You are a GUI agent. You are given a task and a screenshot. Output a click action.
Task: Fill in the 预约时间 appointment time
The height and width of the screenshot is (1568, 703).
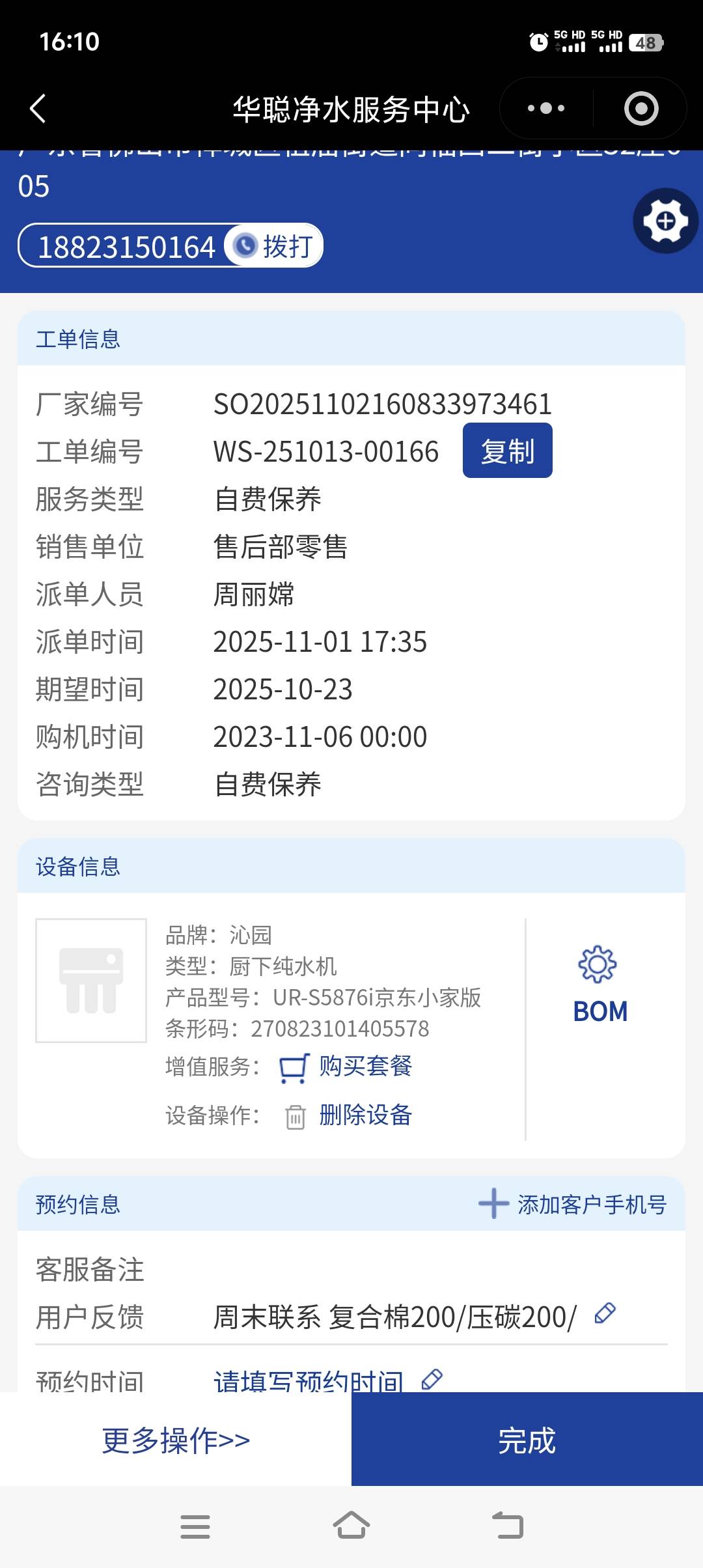(x=309, y=1379)
